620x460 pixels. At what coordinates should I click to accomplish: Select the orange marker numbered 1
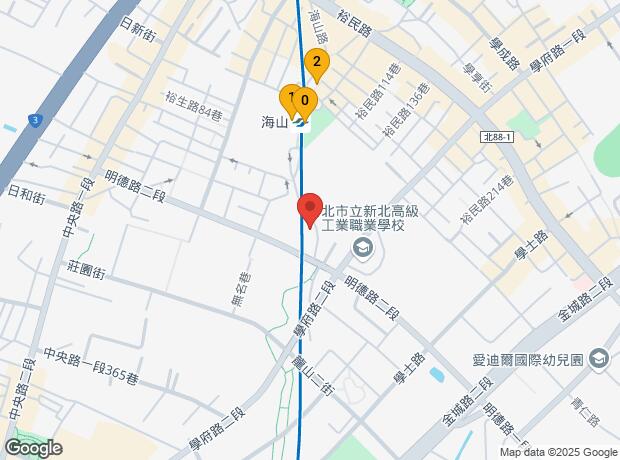(289, 98)
